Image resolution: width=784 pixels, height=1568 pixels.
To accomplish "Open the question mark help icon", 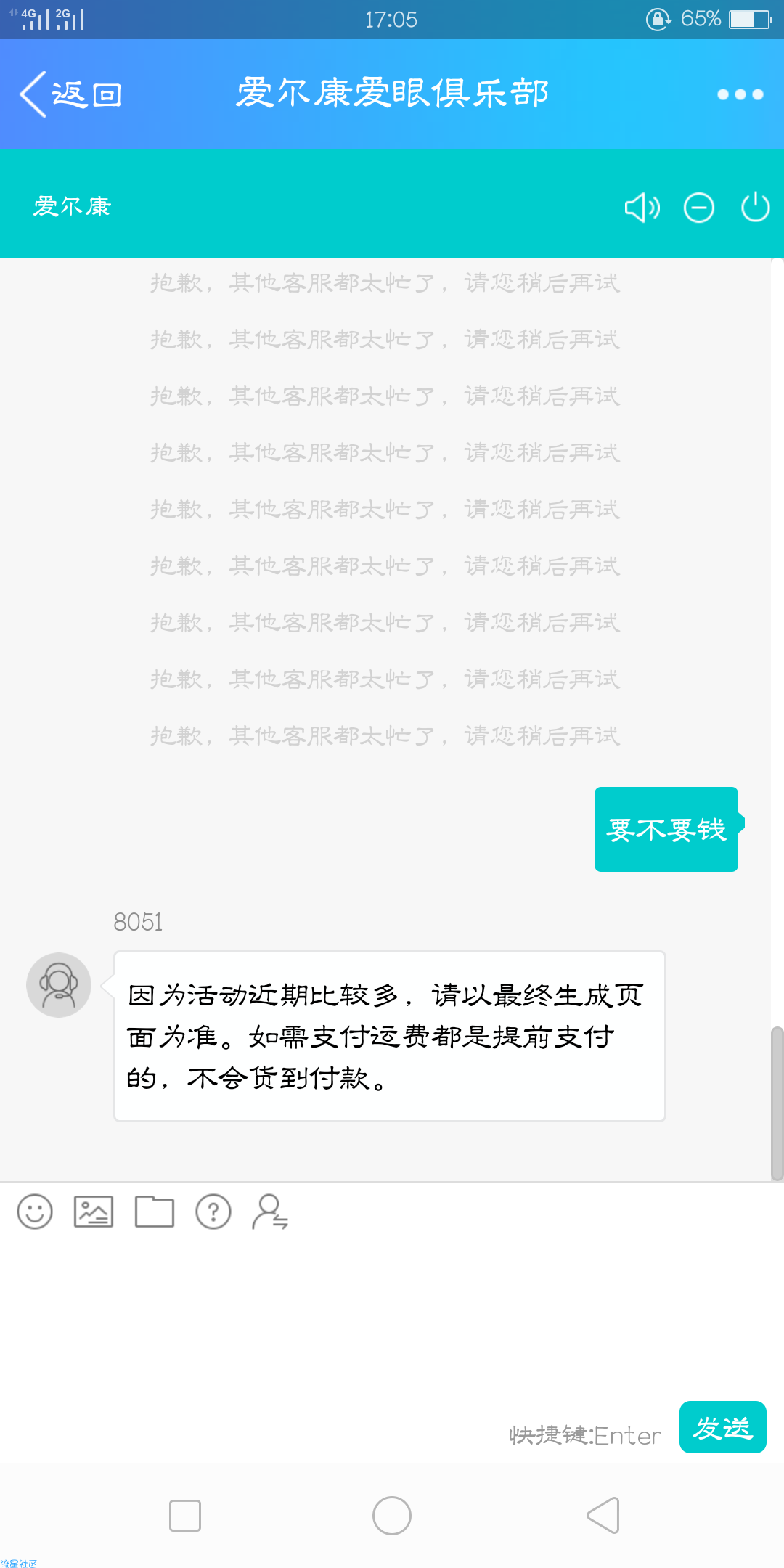I will [213, 1212].
